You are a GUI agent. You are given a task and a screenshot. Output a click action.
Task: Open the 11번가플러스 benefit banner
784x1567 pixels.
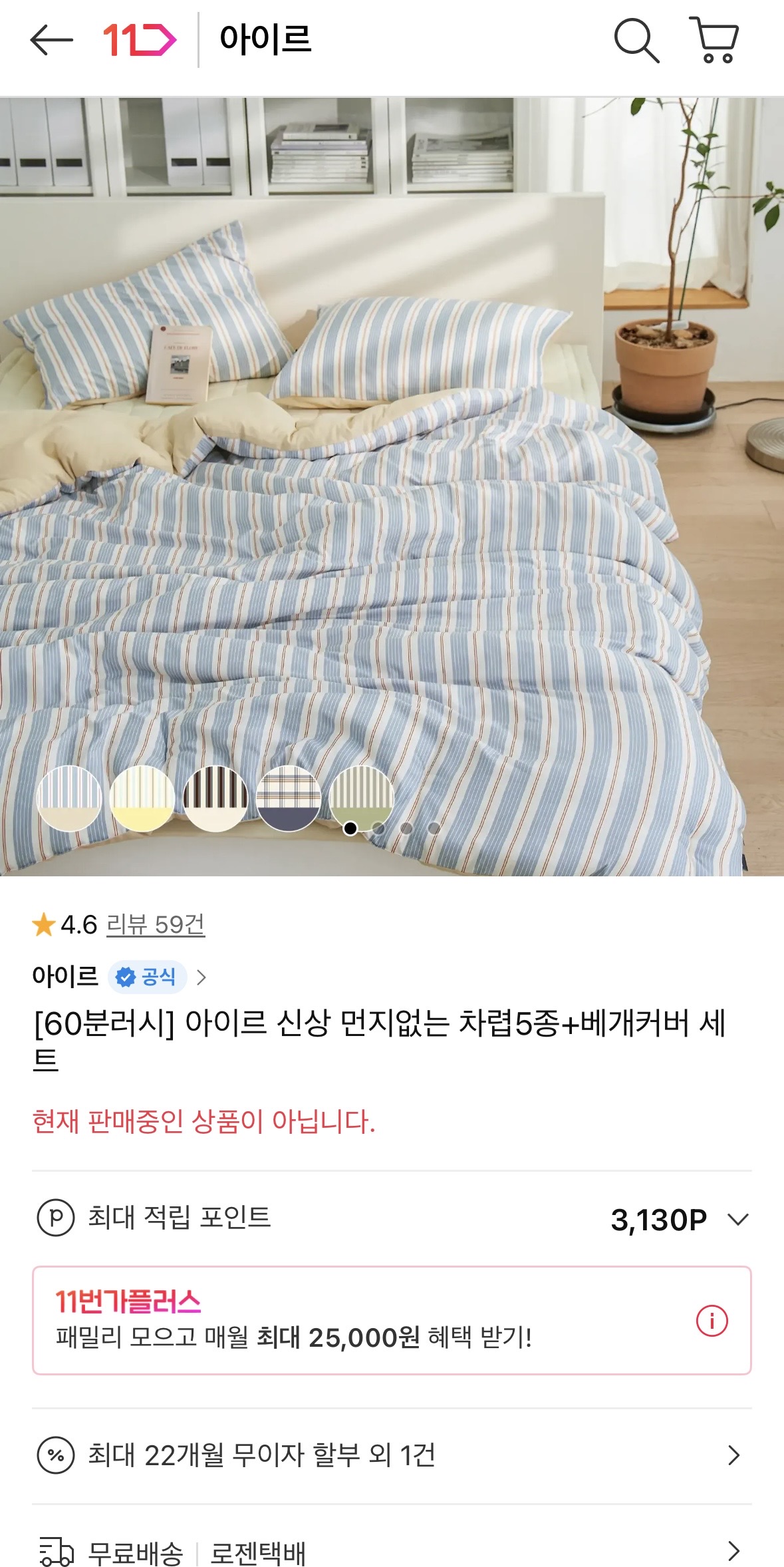tap(359, 1320)
